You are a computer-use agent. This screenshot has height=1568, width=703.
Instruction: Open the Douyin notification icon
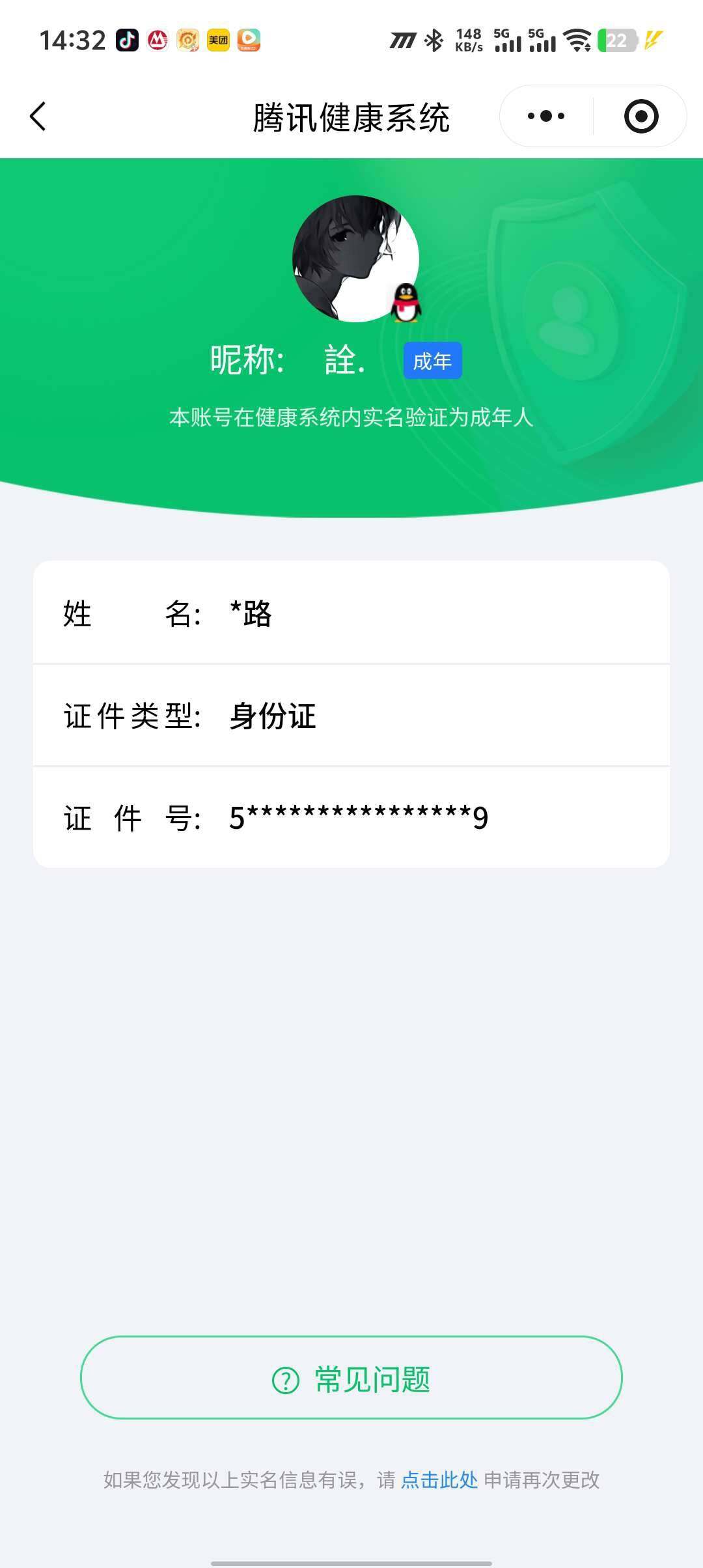tap(128, 41)
